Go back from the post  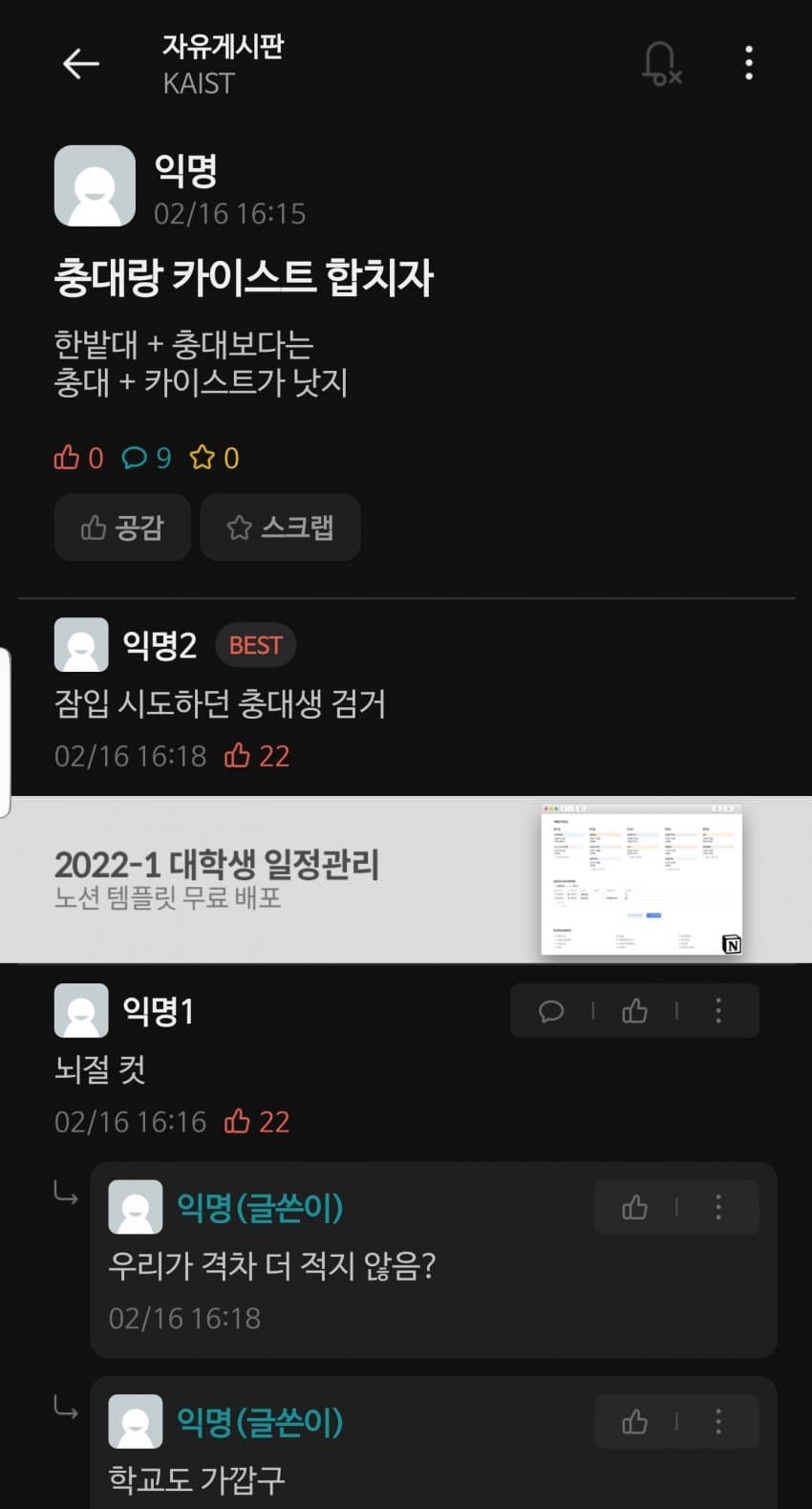click(81, 64)
